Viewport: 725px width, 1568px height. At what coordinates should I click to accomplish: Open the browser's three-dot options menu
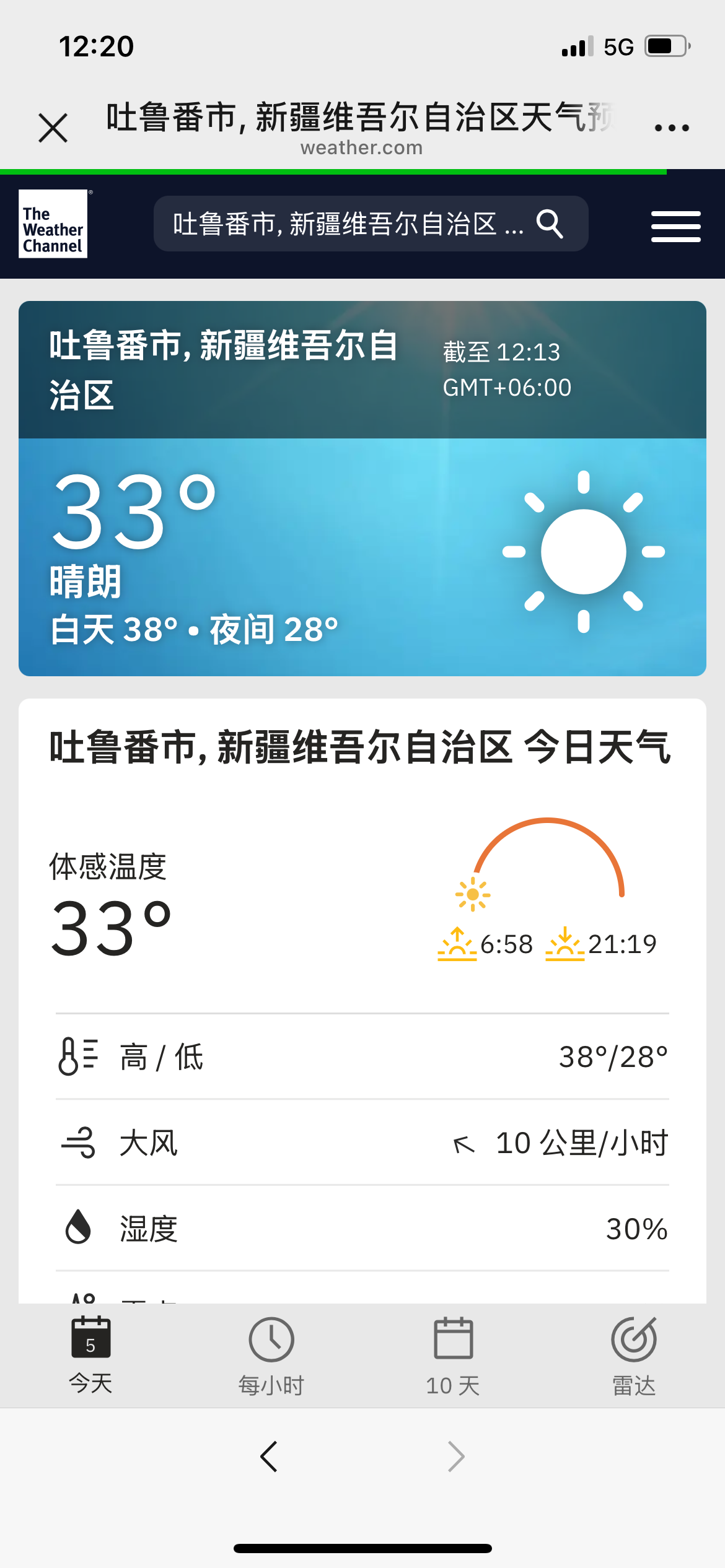[x=672, y=128]
